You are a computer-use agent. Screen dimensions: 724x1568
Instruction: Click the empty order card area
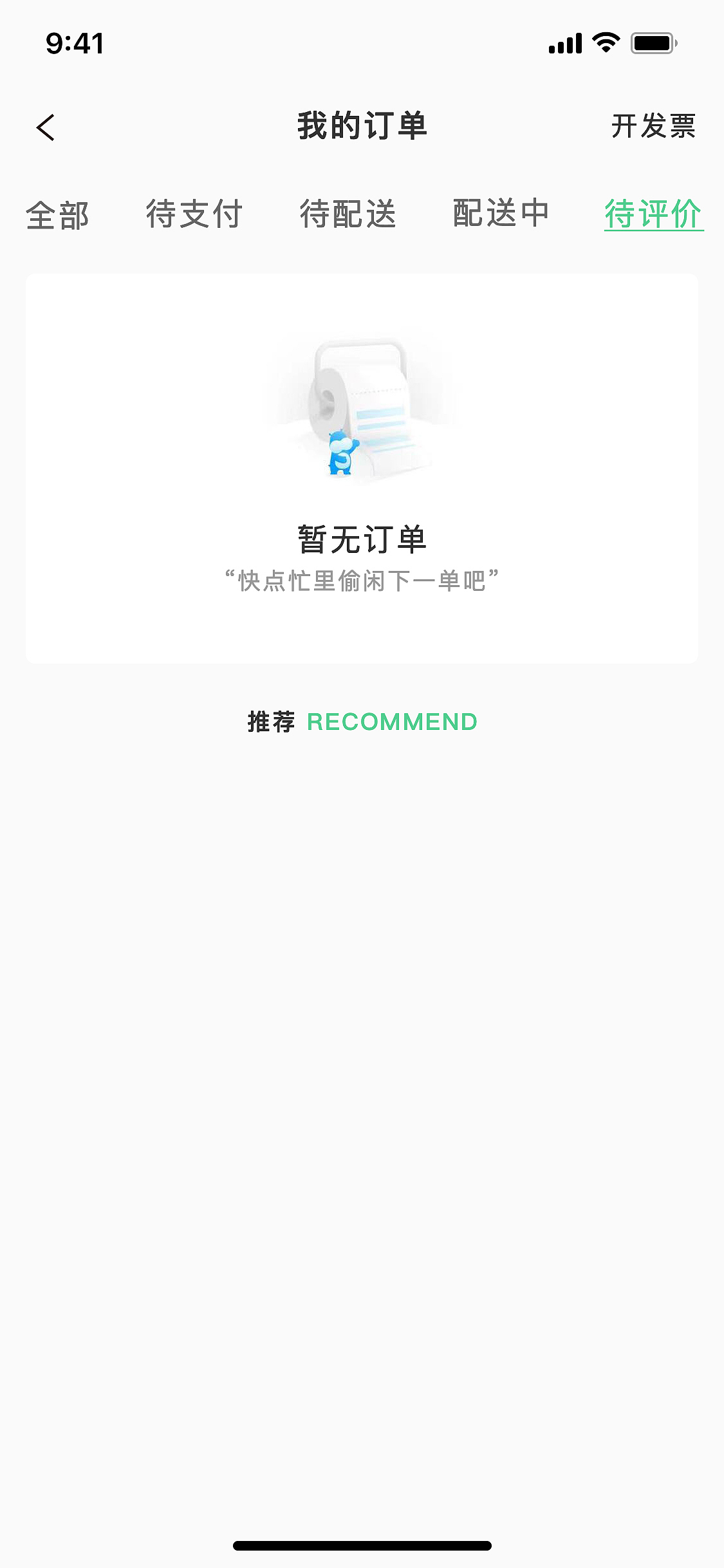(x=362, y=631)
